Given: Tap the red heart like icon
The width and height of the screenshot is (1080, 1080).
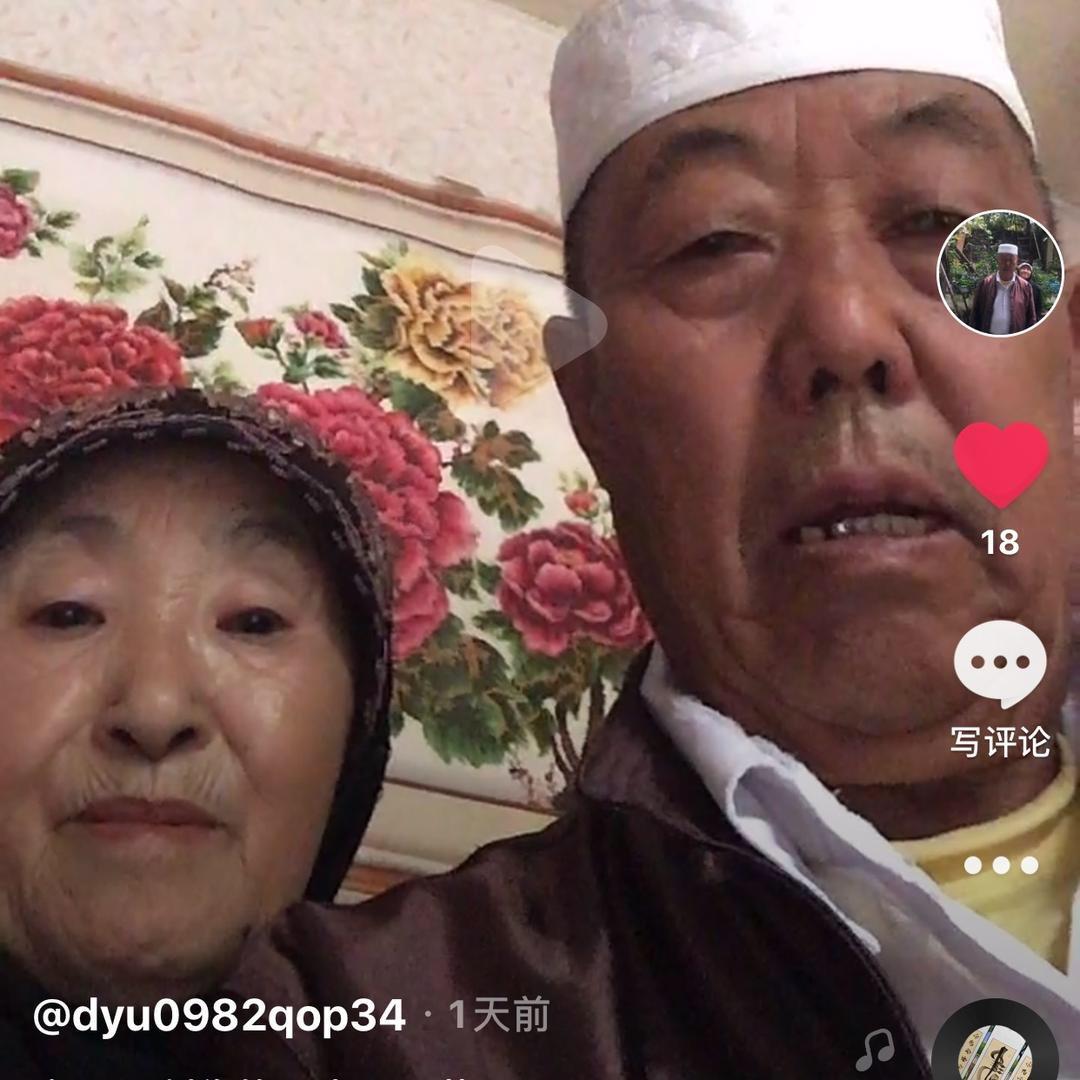Looking at the screenshot, I should (x=1000, y=465).
